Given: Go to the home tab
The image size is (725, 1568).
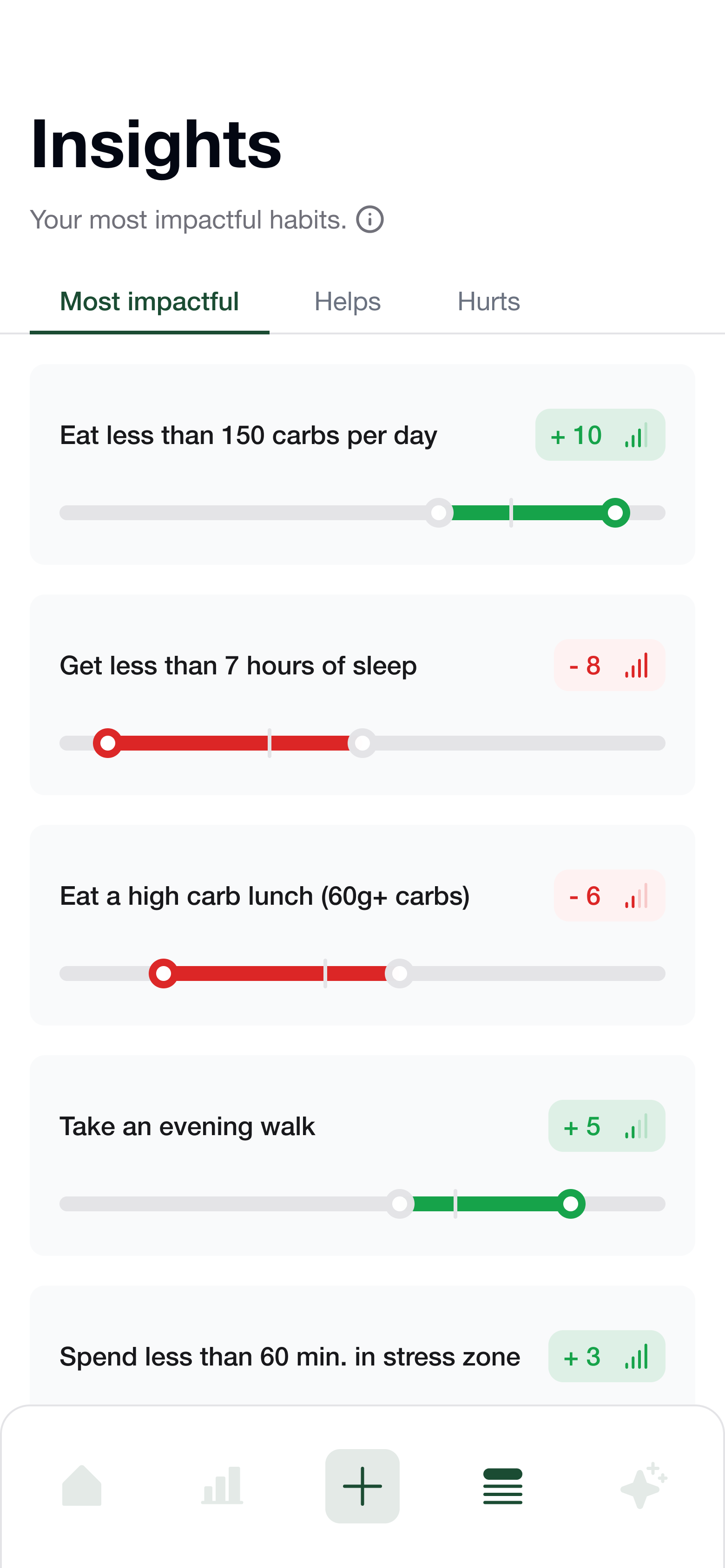Looking at the screenshot, I should coord(82,1486).
